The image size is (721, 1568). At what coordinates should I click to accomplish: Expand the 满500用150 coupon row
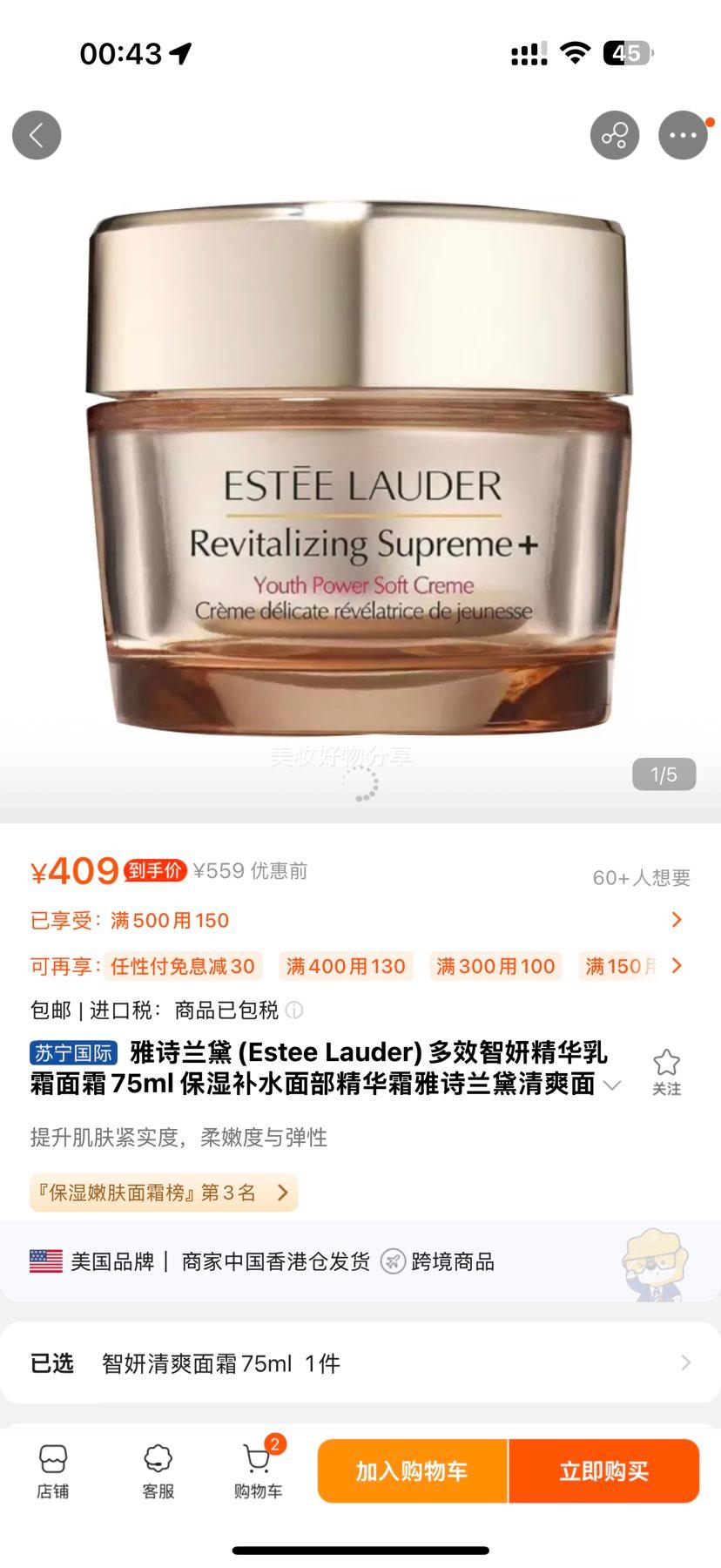pos(677,919)
